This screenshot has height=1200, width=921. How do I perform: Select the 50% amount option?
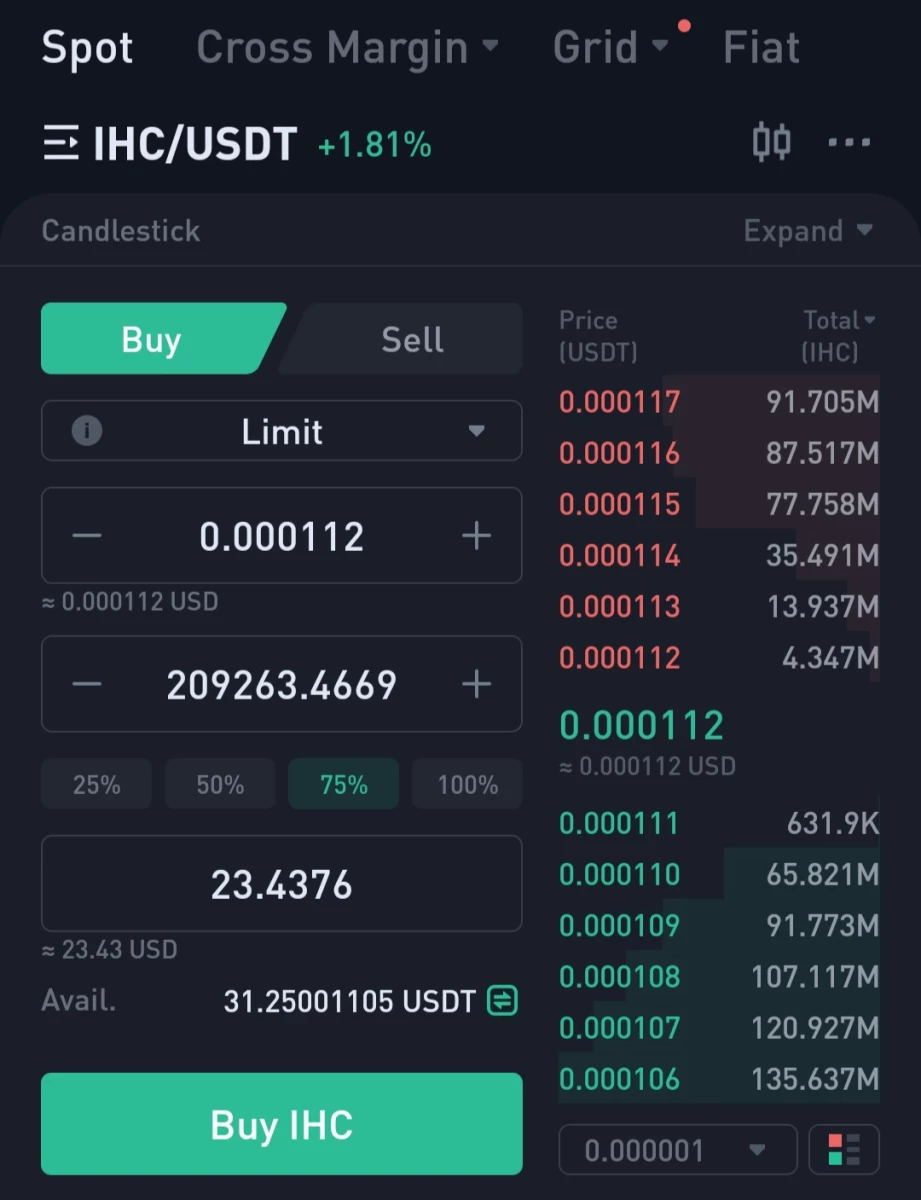[x=220, y=784]
